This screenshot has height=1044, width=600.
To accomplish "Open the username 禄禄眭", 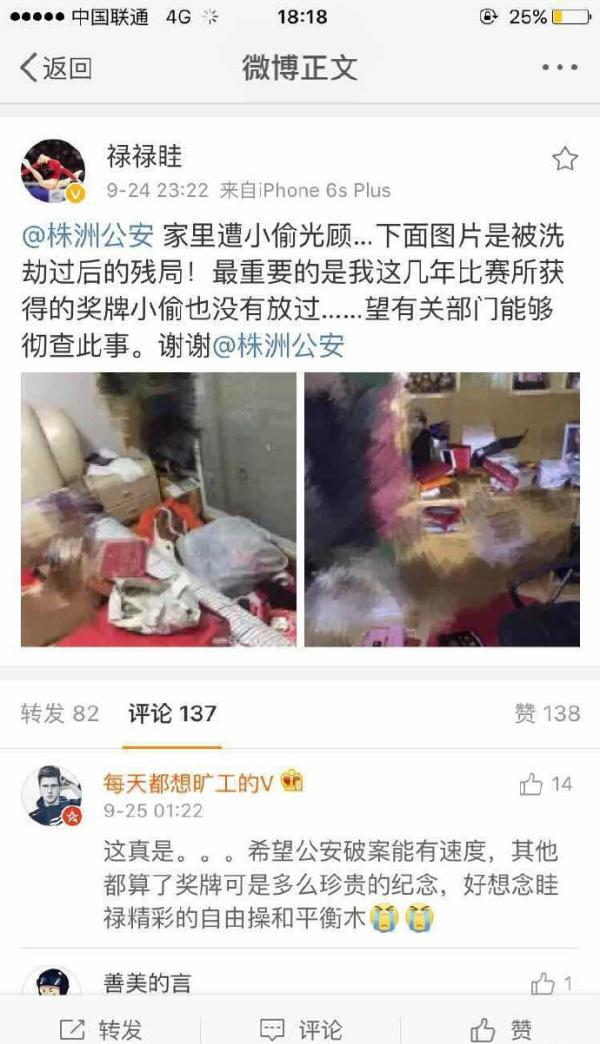I will point(144,157).
